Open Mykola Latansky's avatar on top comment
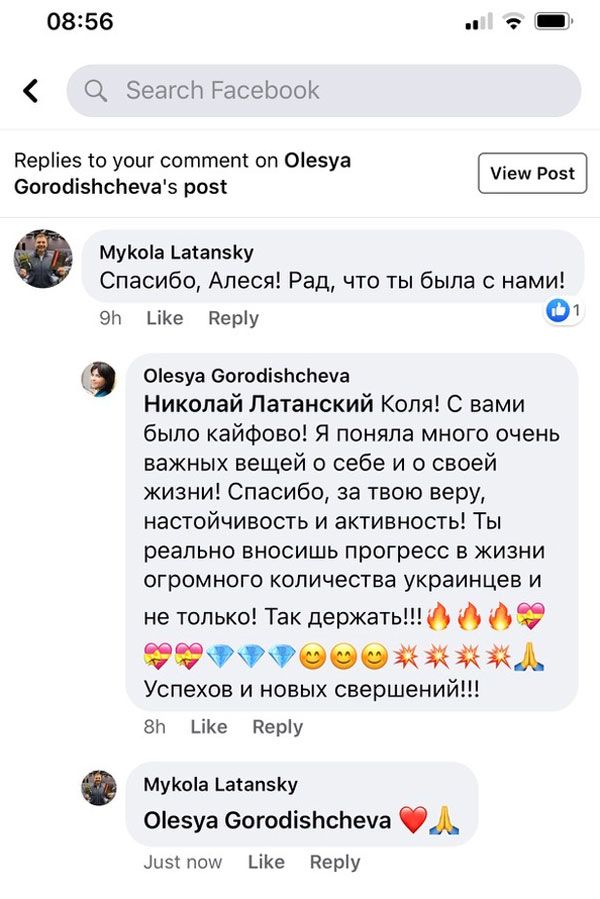Viewport: 600px width, 899px height. click(42, 258)
